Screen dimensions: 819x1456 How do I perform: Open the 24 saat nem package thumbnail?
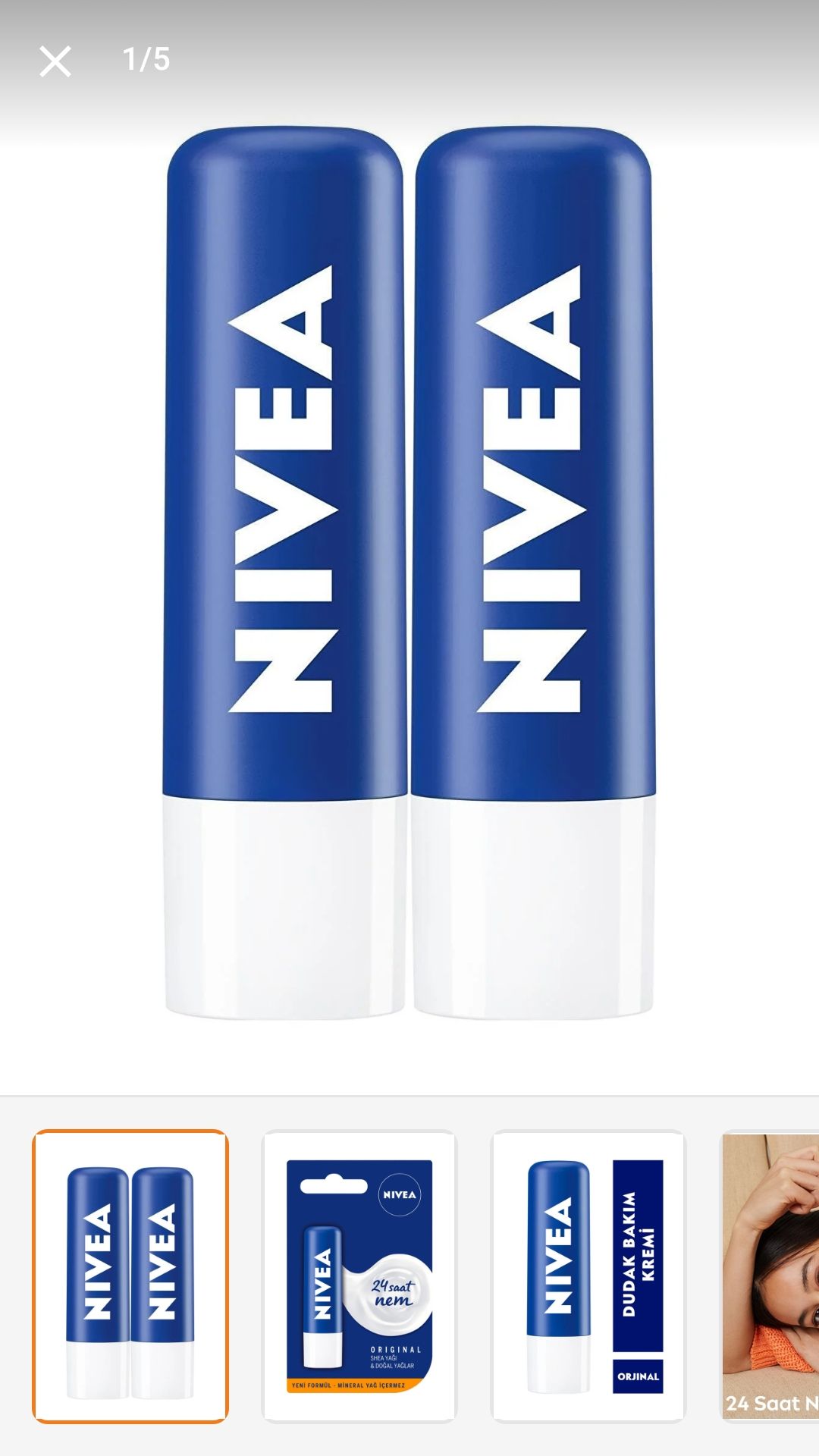(359, 1276)
